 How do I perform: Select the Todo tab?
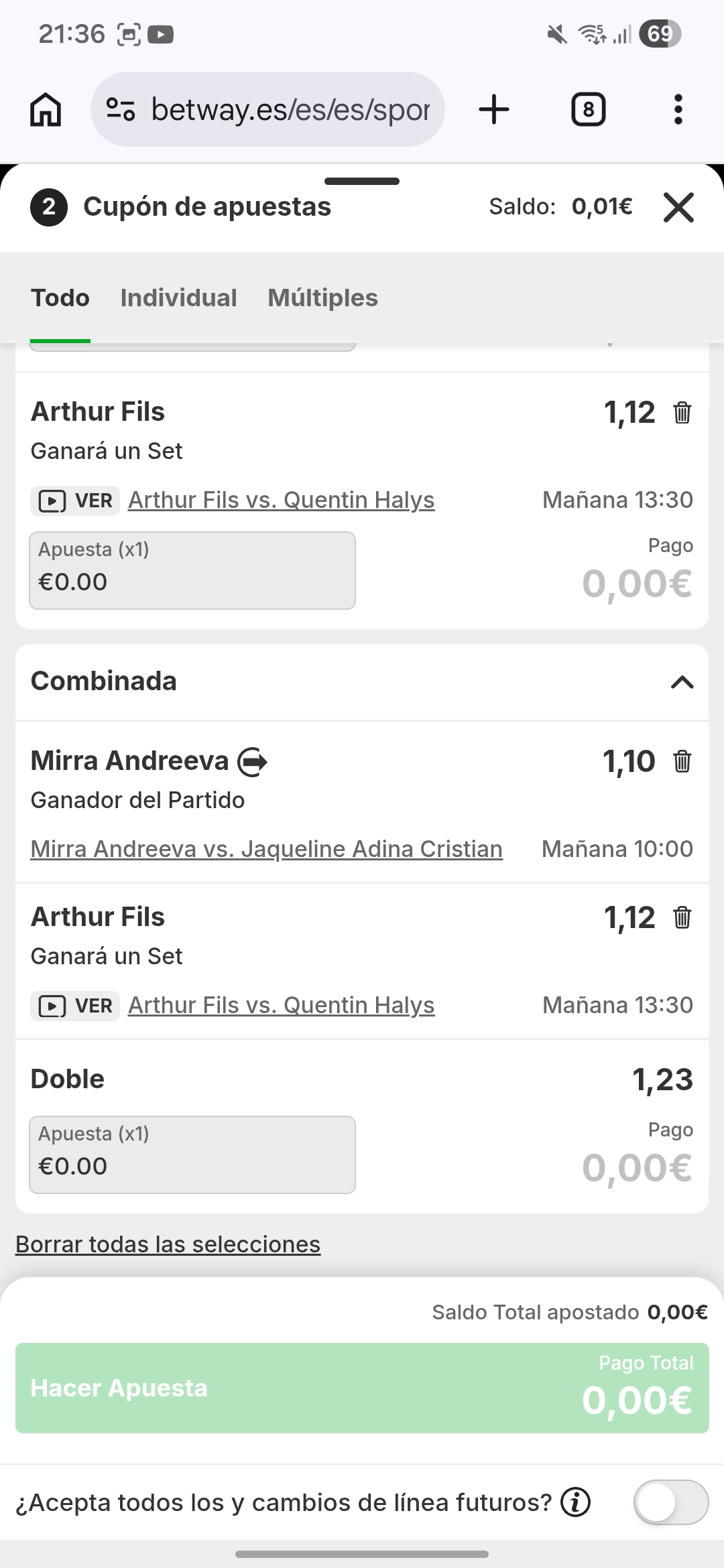[60, 298]
